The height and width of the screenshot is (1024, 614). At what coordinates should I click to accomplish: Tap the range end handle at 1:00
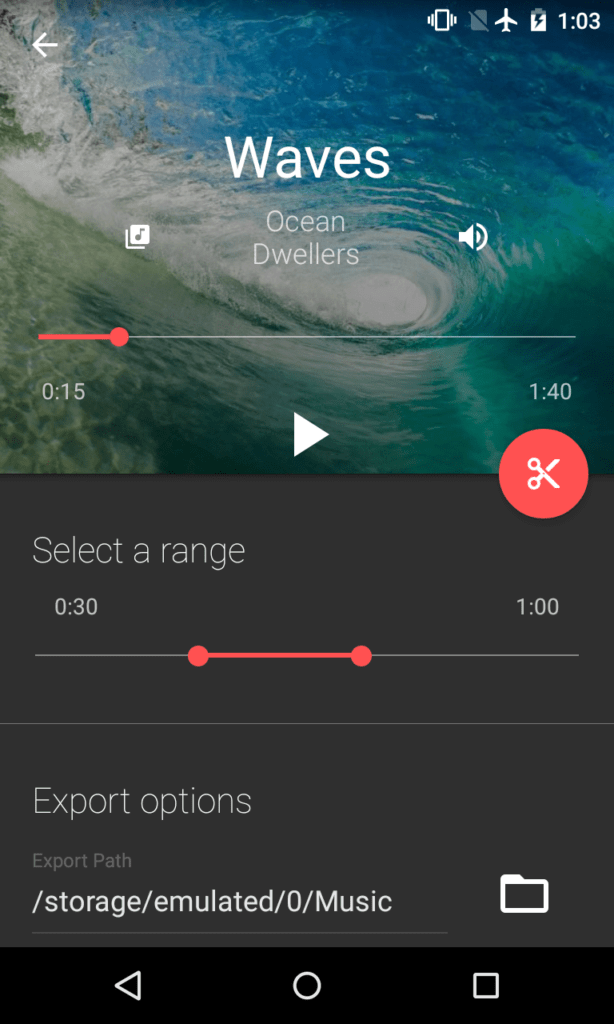point(361,656)
